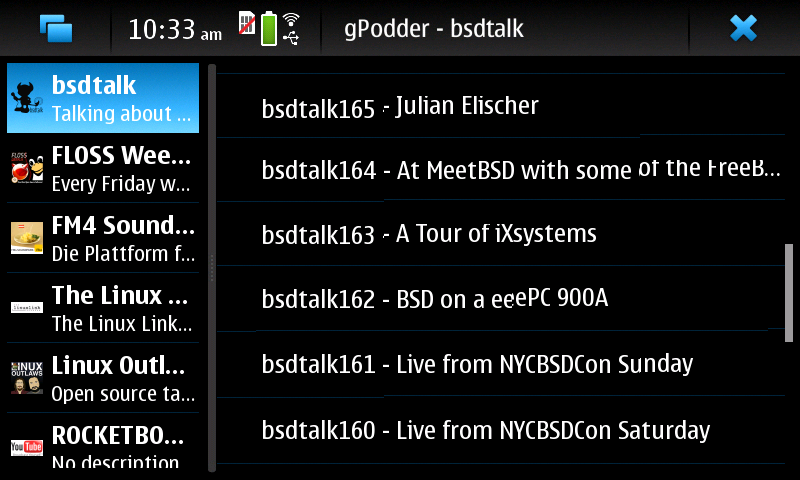
Task: Open the status area with the clock
Action: (215, 28)
